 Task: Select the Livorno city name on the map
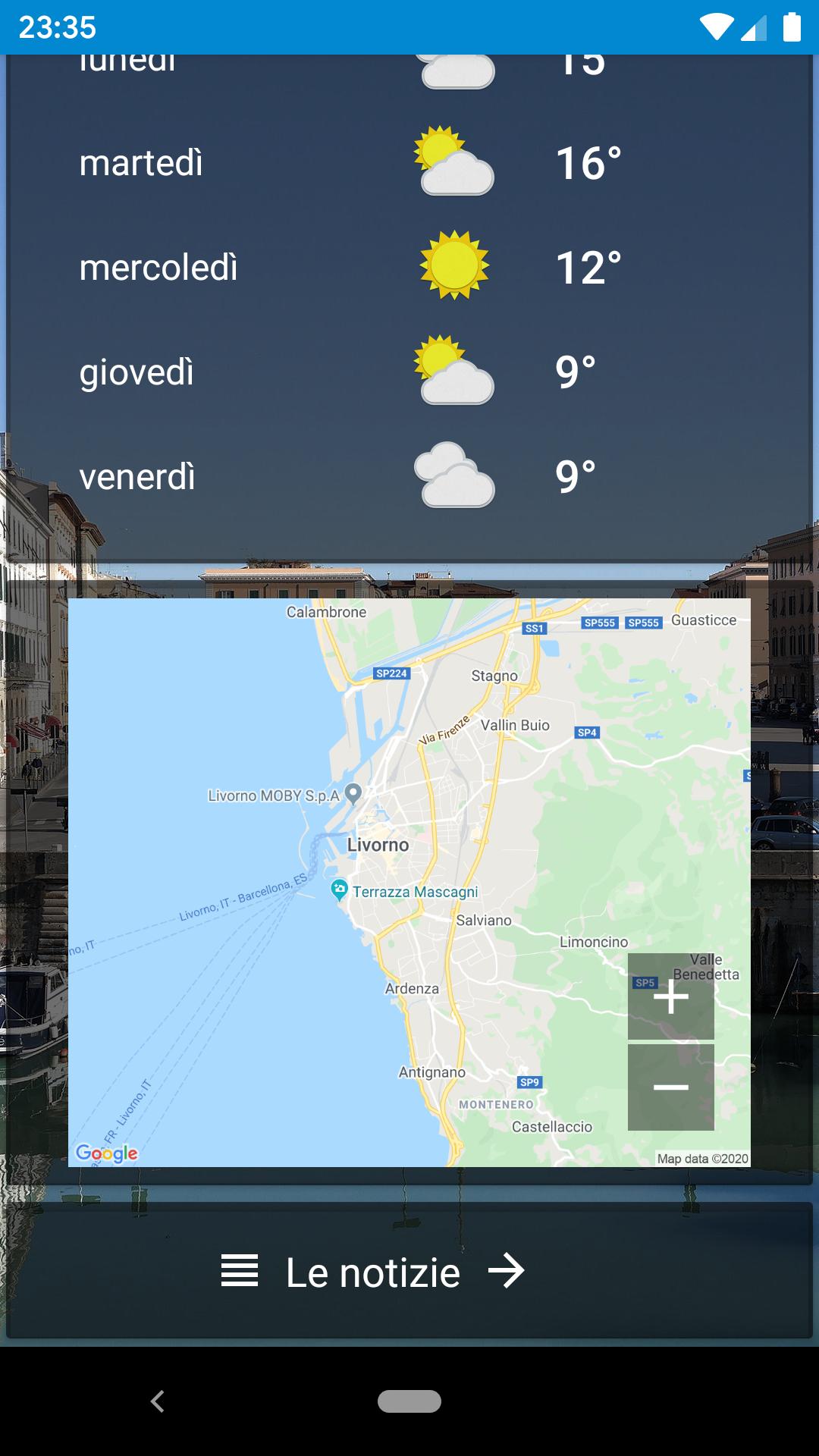377,845
